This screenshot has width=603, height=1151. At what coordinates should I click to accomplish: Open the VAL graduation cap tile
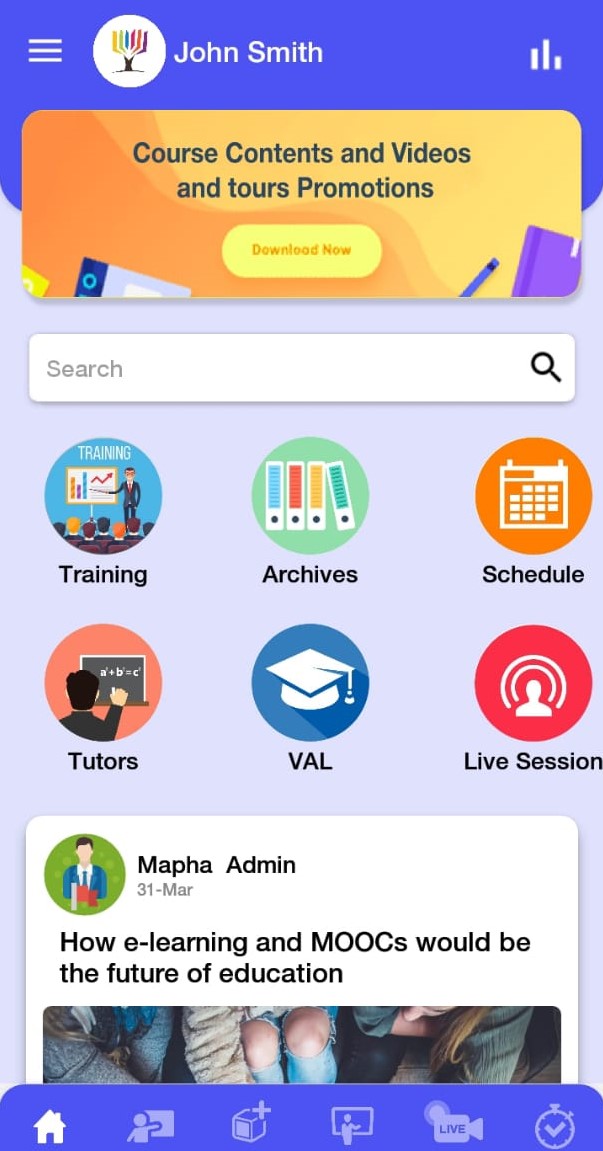pos(310,683)
